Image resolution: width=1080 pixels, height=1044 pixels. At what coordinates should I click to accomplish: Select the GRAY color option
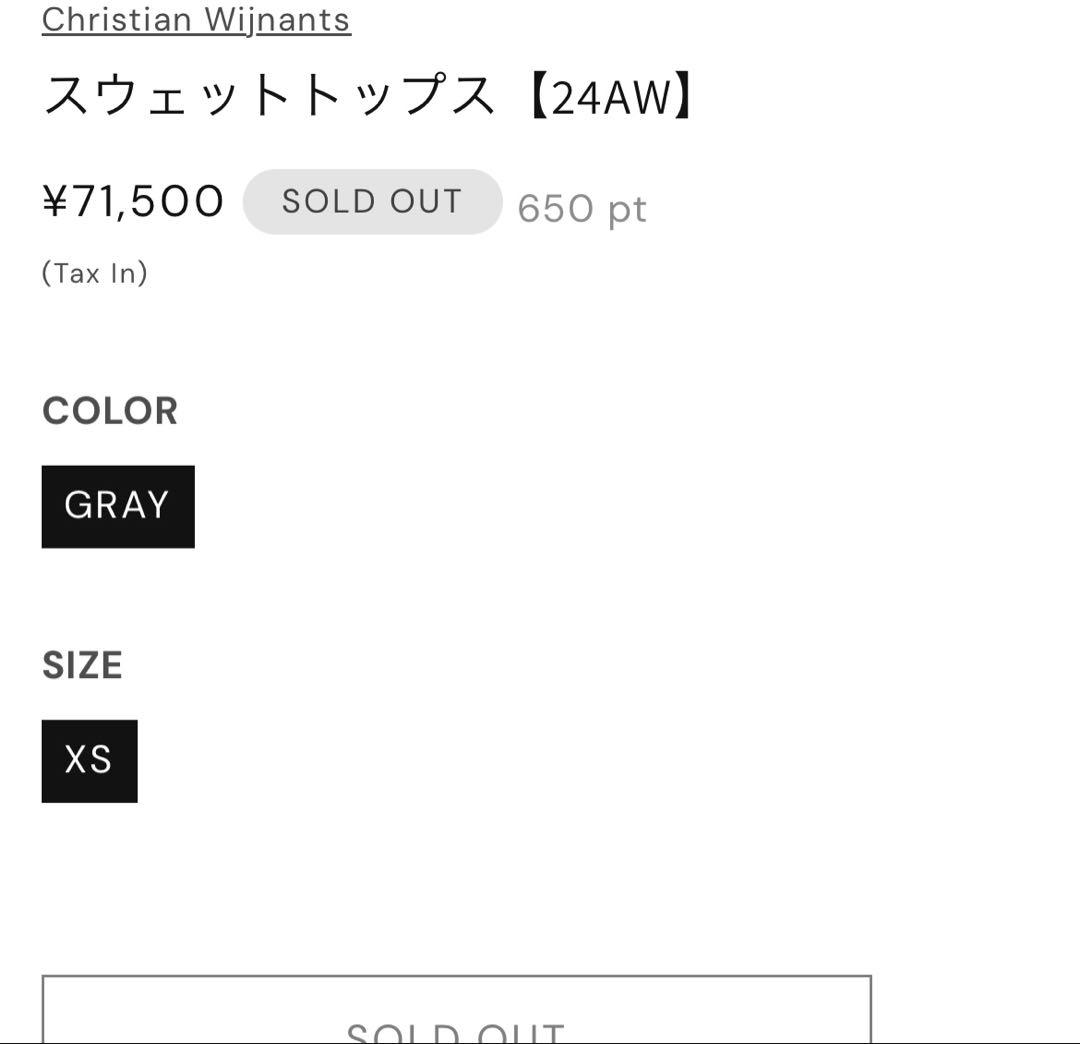(118, 506)
